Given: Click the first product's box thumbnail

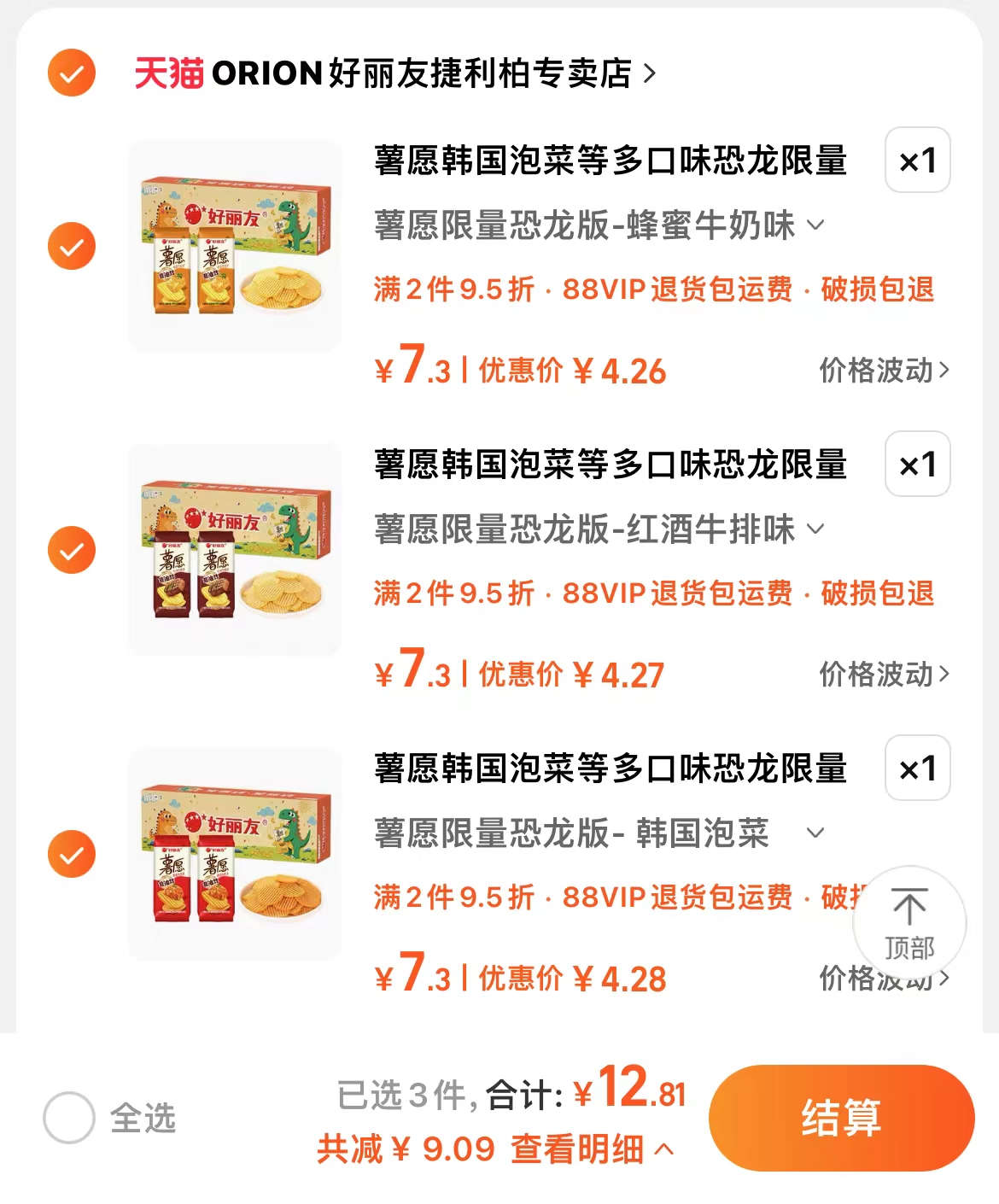Looking at the screenshot, I should tap(234, 244).
